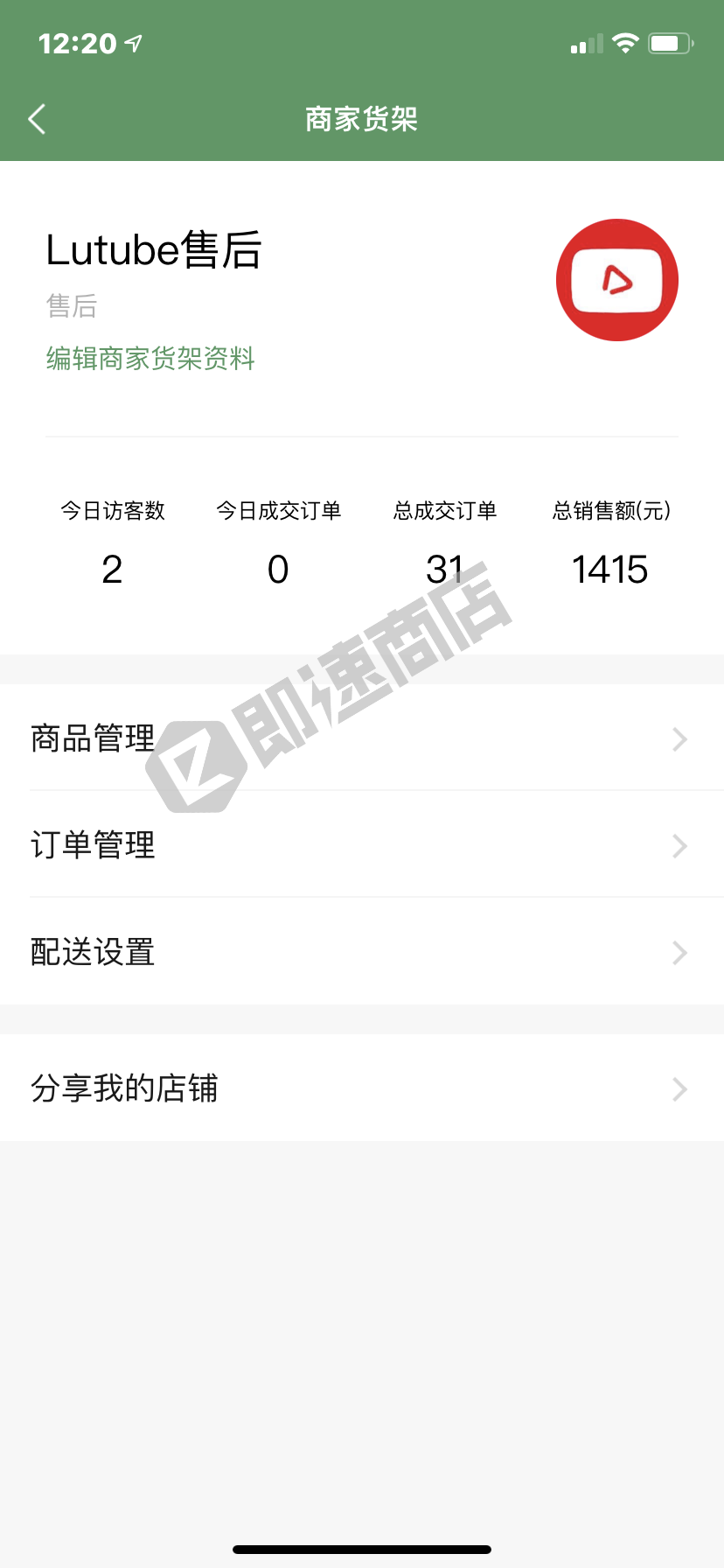Open 编辑商家货架资料 link
This screenshot has width=724, height=1568.
(x=150, y=359)
